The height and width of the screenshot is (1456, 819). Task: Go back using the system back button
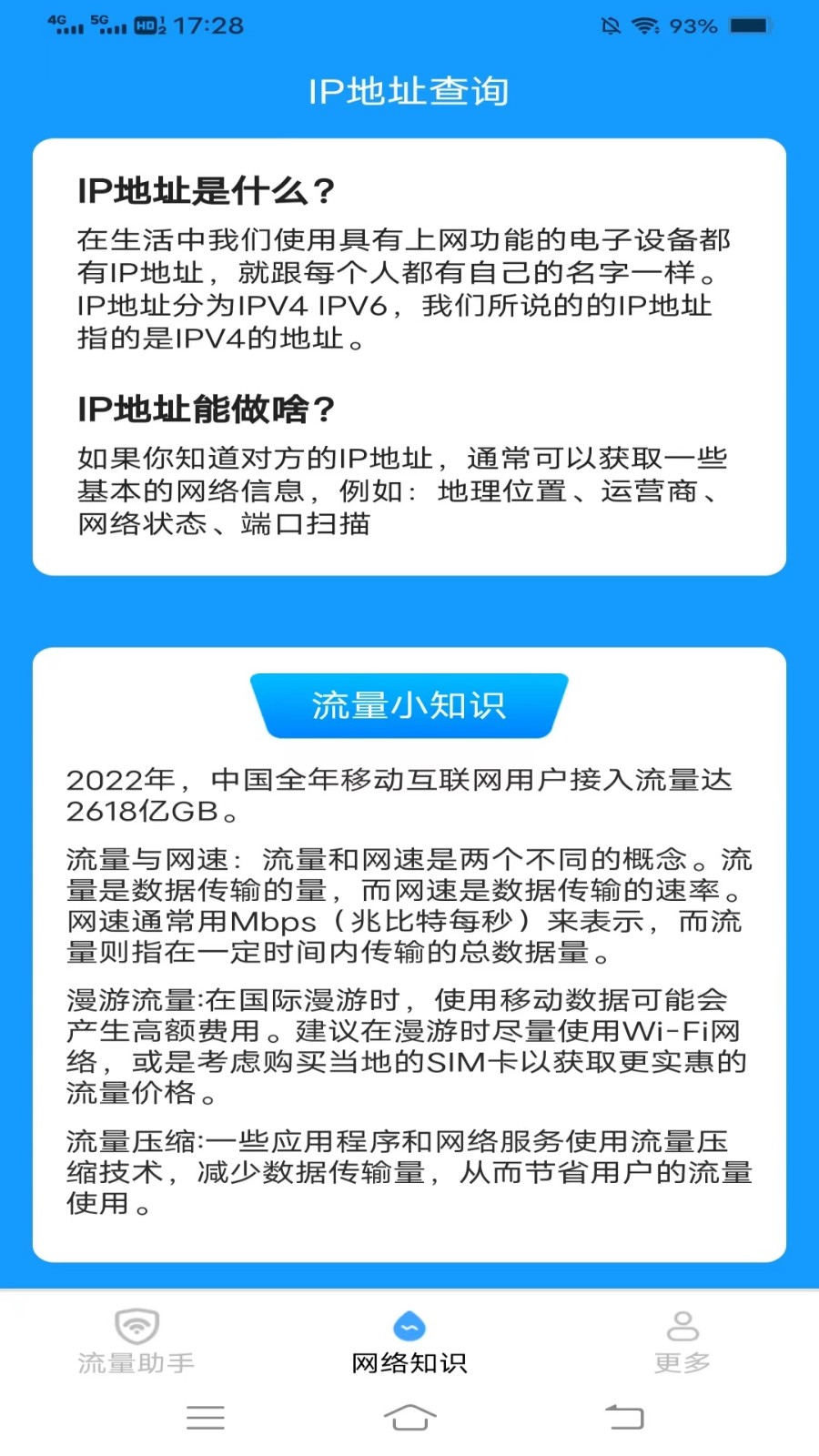(625, 1417)
